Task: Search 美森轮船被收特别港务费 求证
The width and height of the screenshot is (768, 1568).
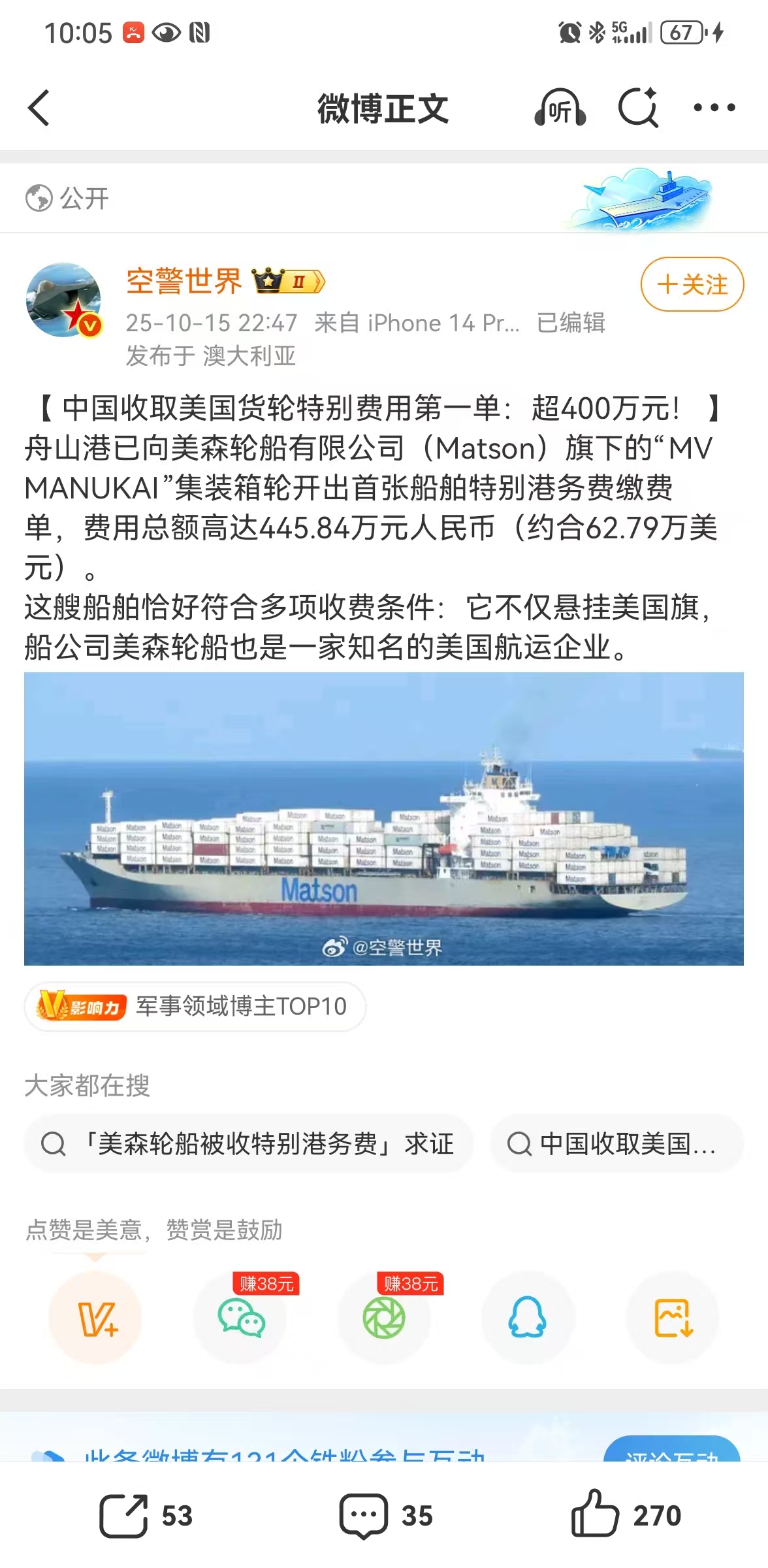Action: coord(248,1144)
